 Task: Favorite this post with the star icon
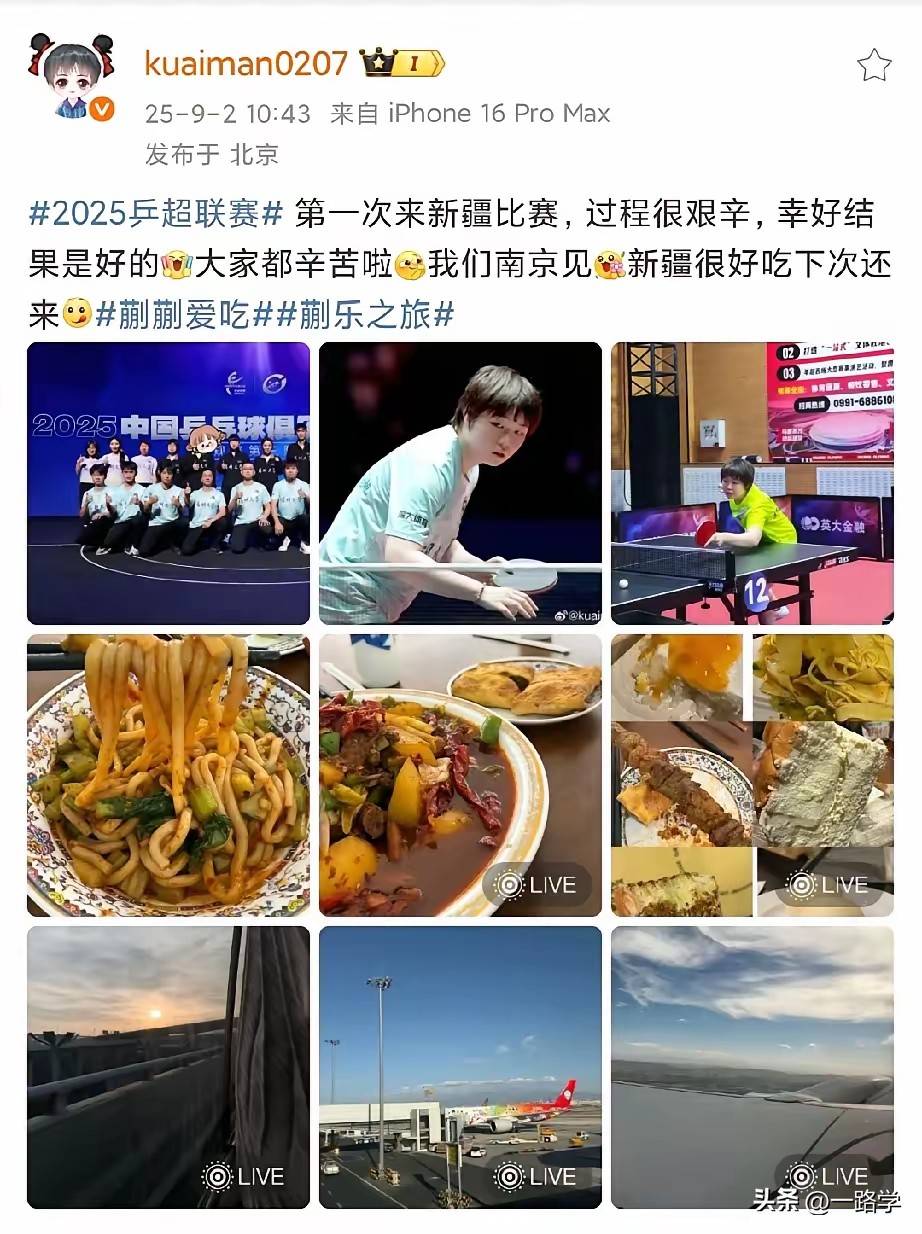pos(874,65)
